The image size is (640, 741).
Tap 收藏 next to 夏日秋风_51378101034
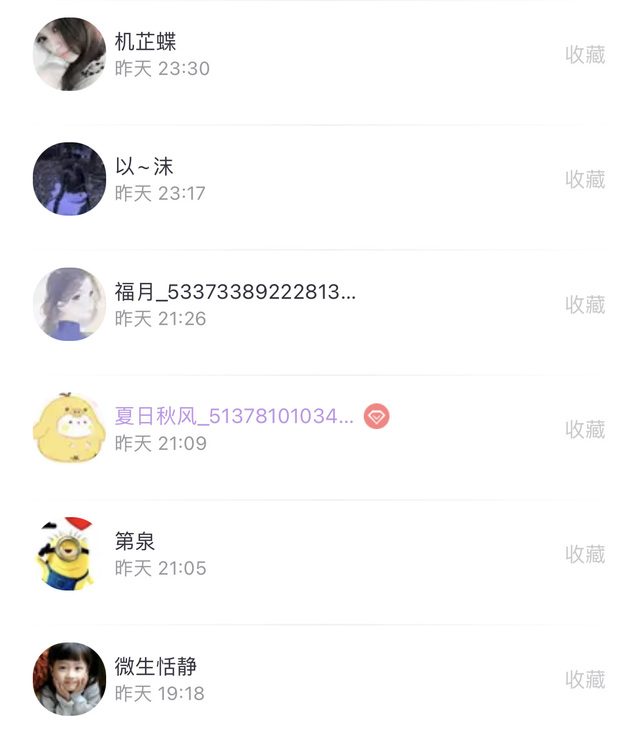pyautogui.click(x=585, y=430)
